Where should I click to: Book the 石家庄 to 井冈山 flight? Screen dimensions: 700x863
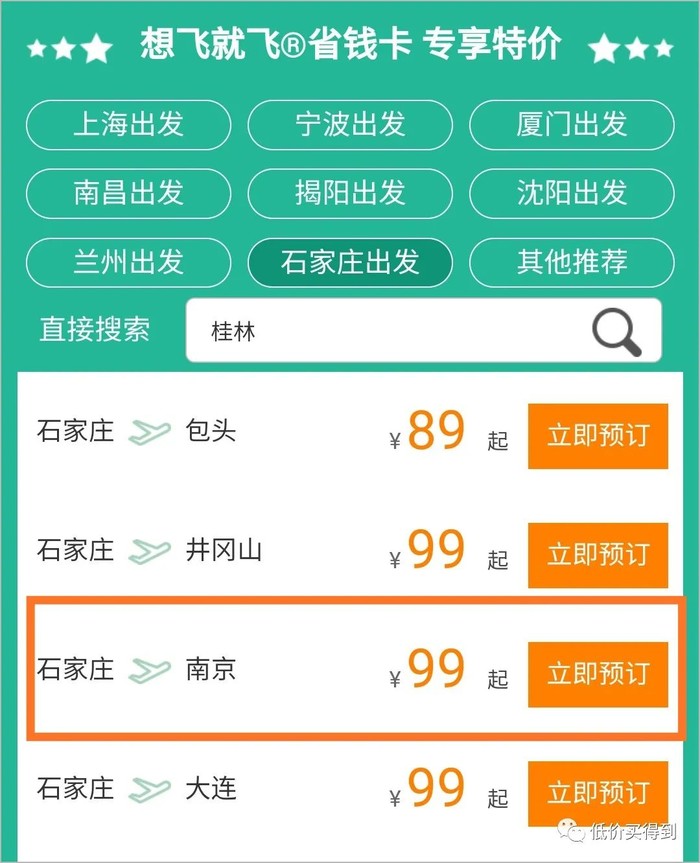pos(597,555)
